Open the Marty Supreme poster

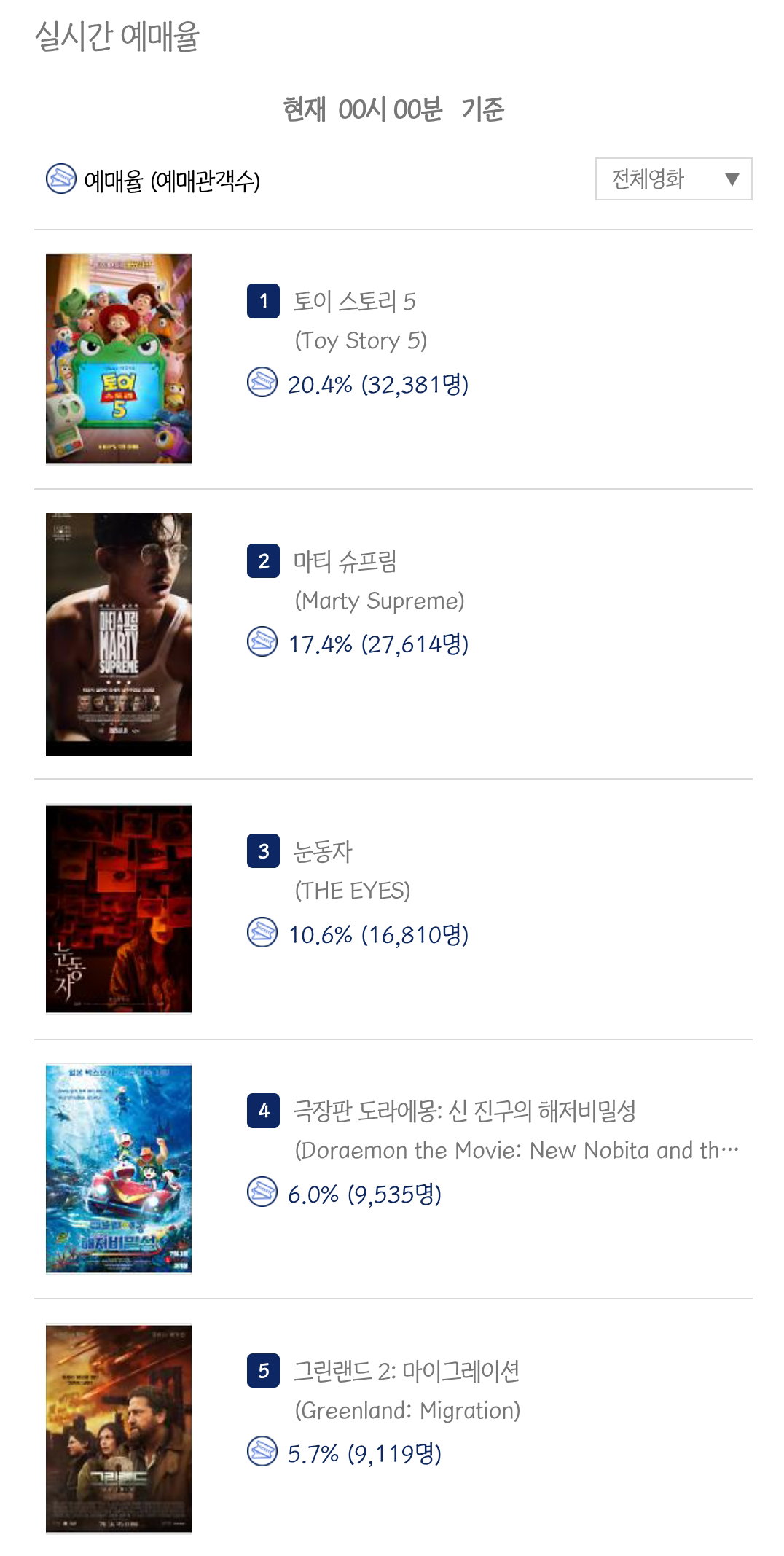tap(119, 634)
